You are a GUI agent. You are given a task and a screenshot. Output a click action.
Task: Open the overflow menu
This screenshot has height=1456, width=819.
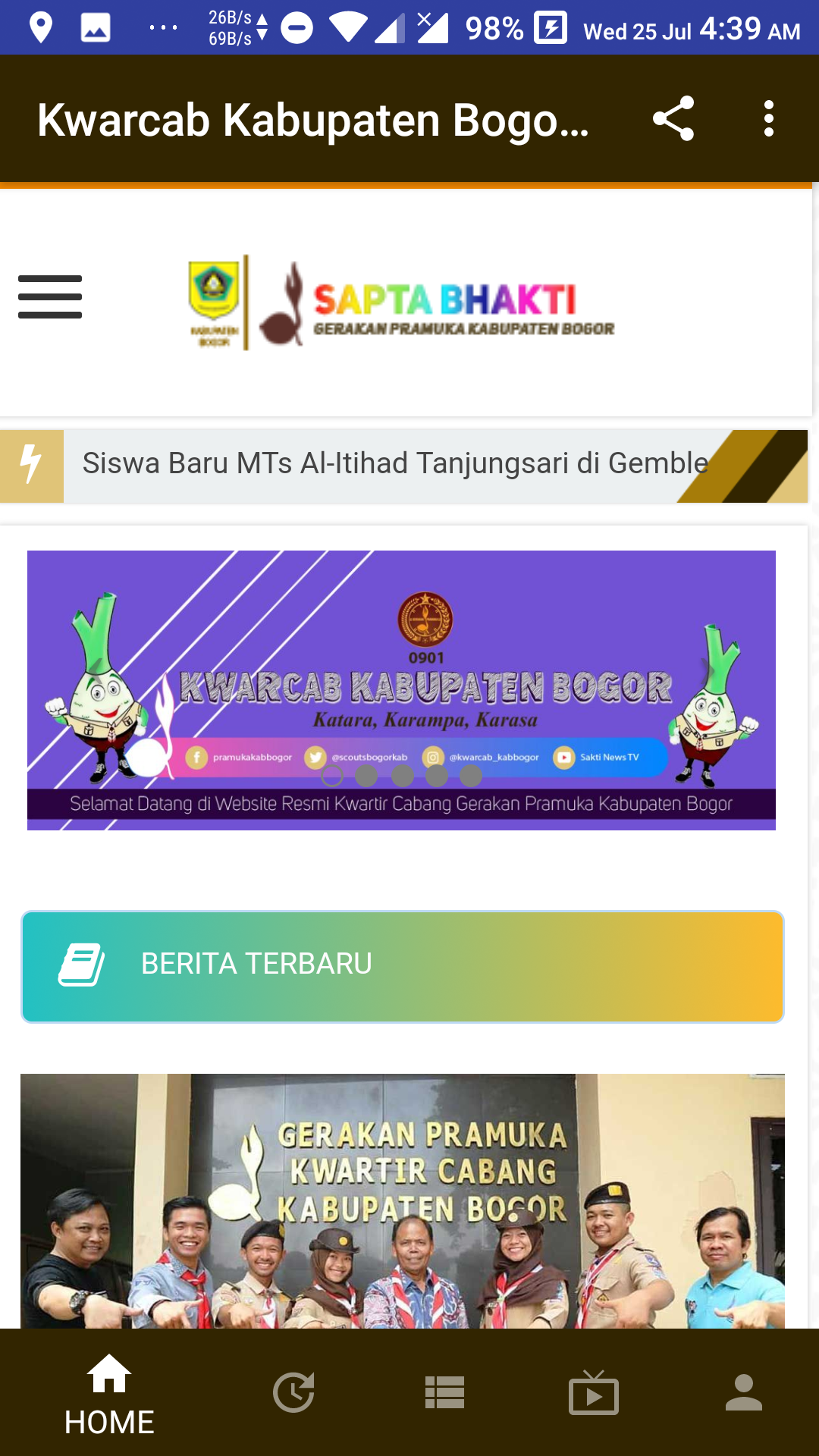[768, 118]
